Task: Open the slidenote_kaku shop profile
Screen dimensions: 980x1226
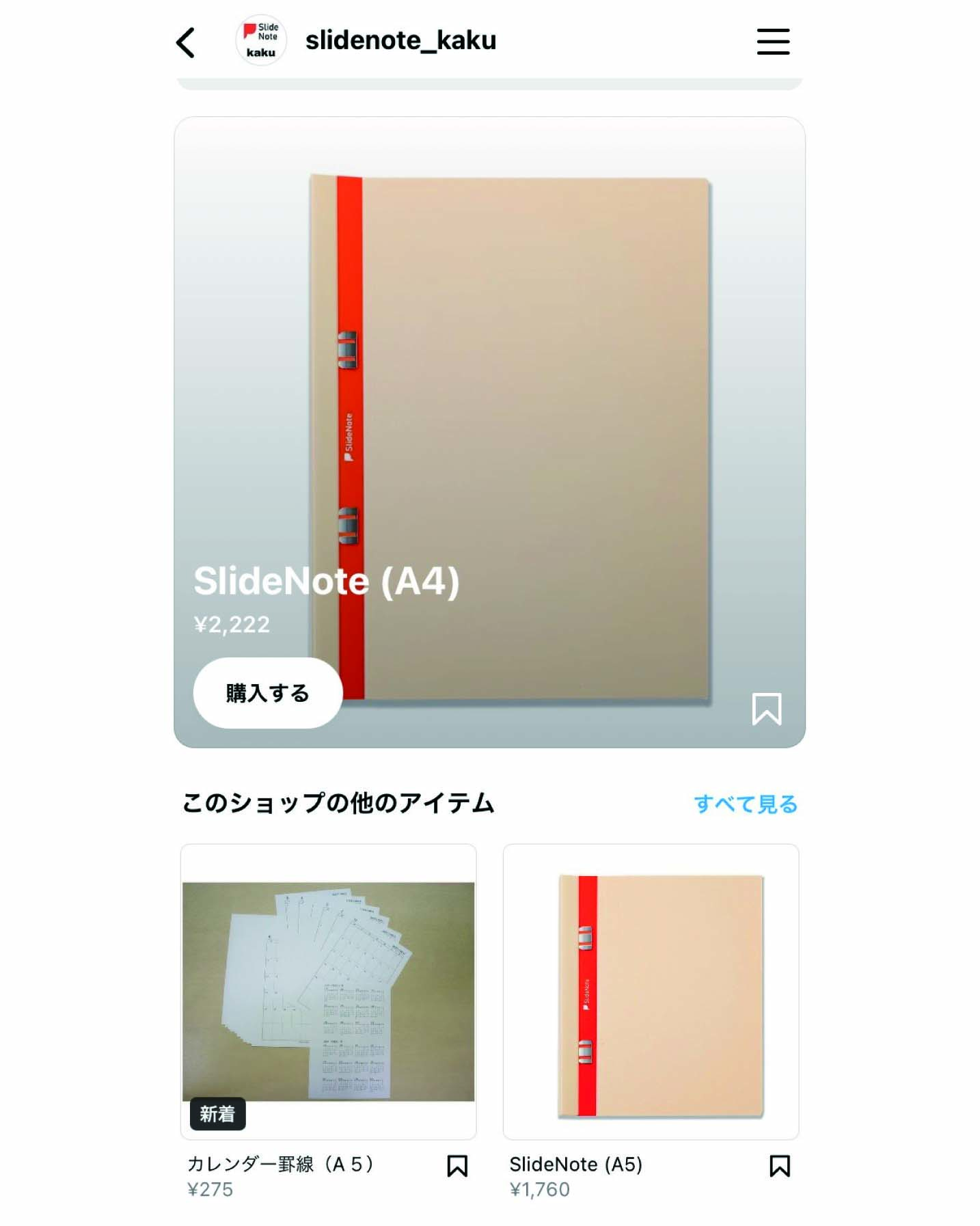Action: 400,41
